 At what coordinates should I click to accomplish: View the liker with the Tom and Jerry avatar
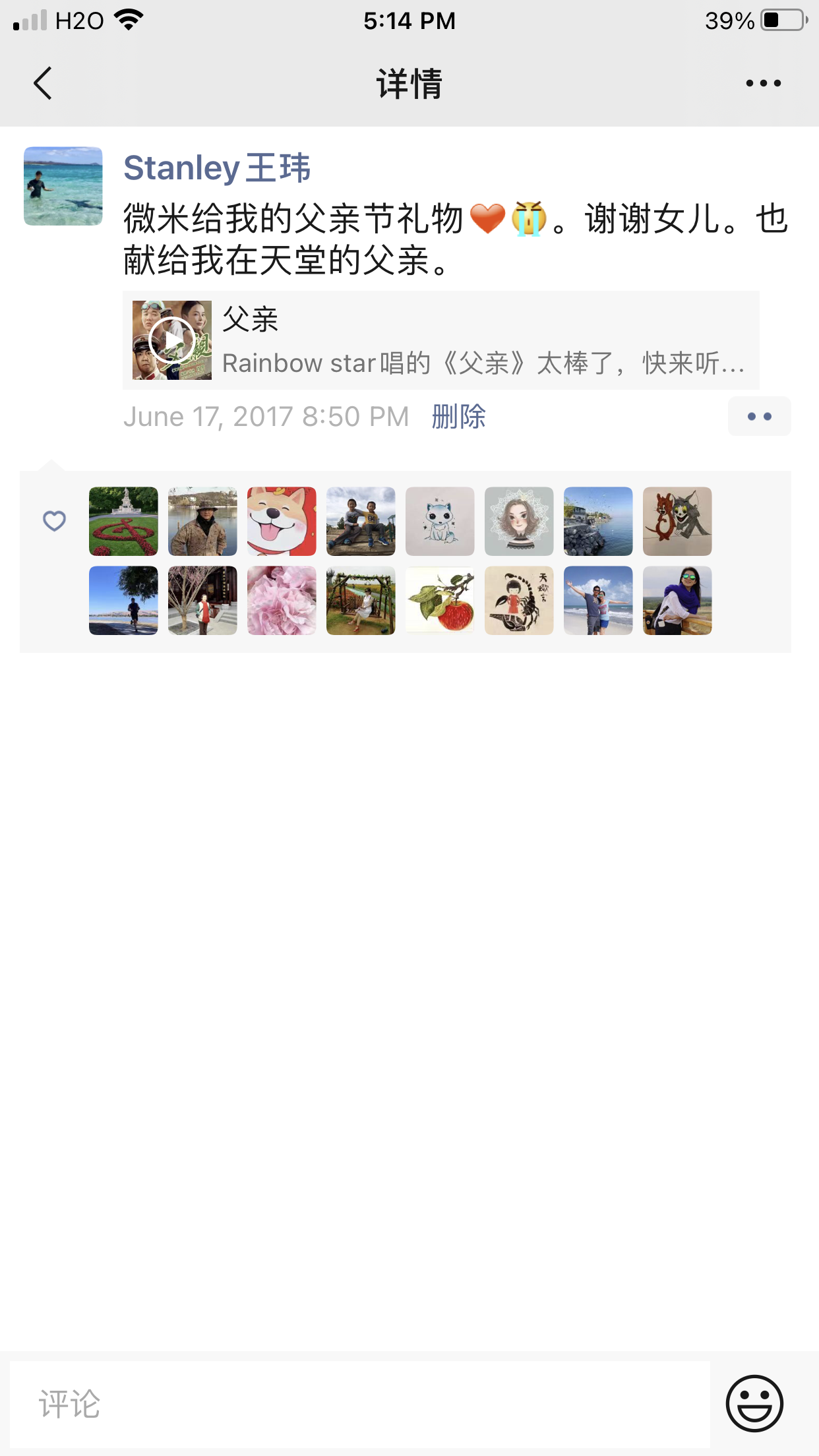coord(677,522)
